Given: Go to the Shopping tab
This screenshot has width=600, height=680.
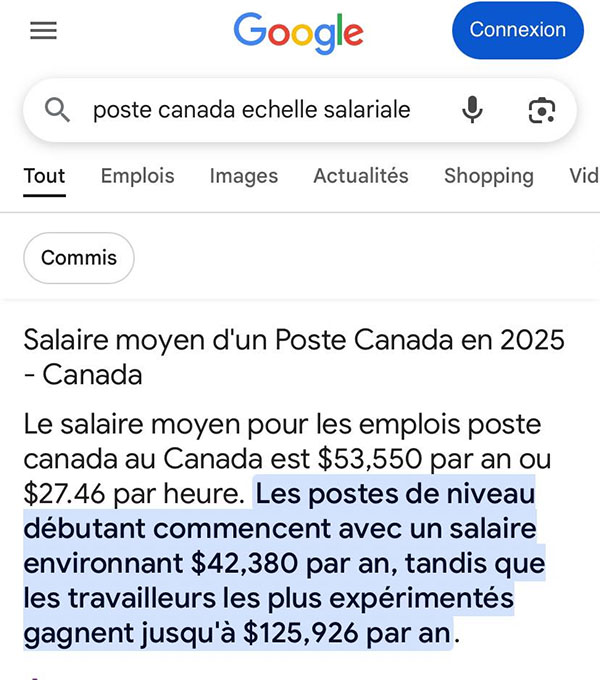Looking at the screenshot, I should click(x=489, y=176).
